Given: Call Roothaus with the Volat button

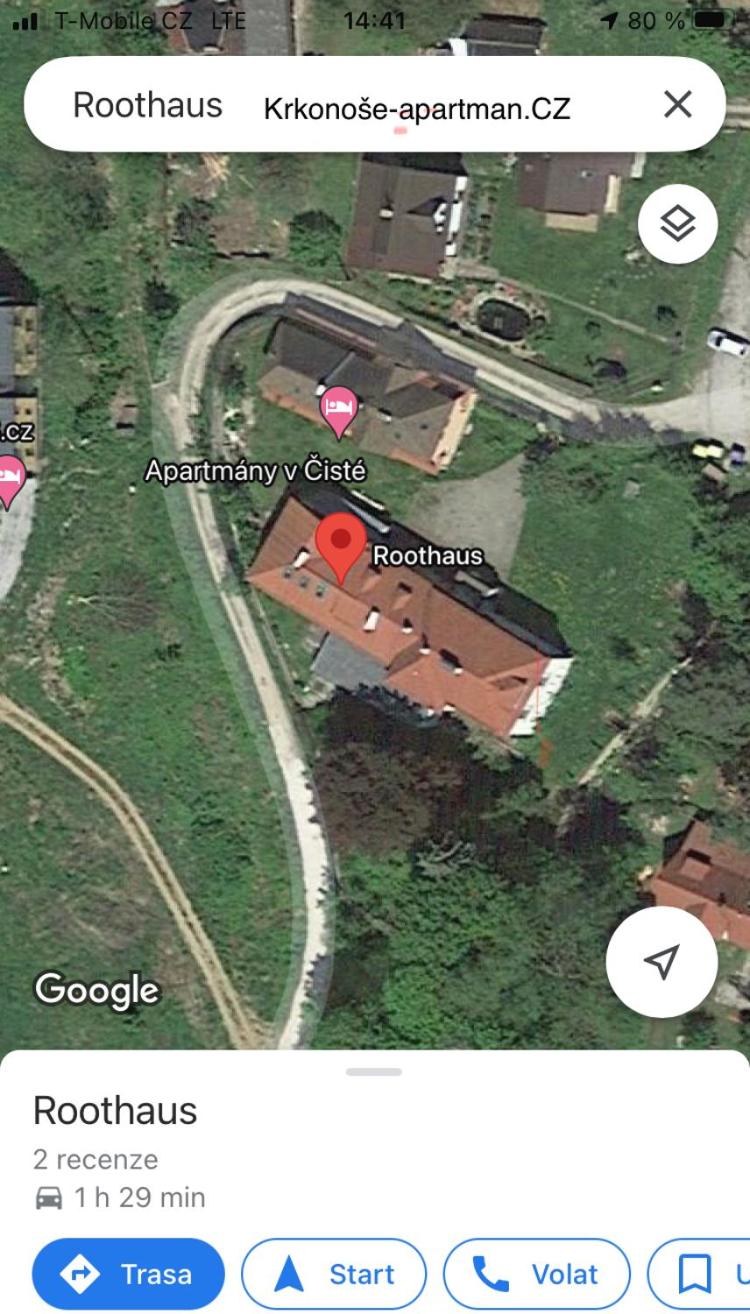Looking at the screenshot, I should (x=537, y=1274).
